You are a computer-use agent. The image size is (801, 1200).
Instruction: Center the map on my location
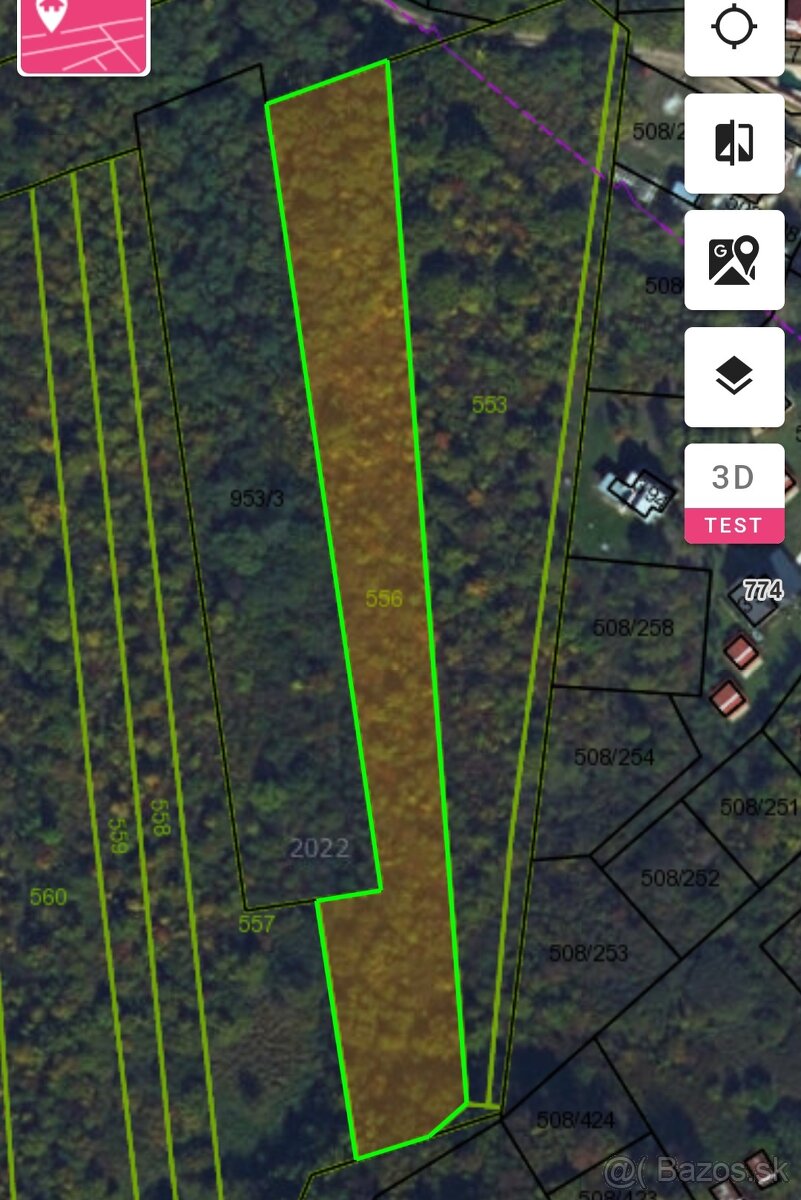click(x=733, y=29)
